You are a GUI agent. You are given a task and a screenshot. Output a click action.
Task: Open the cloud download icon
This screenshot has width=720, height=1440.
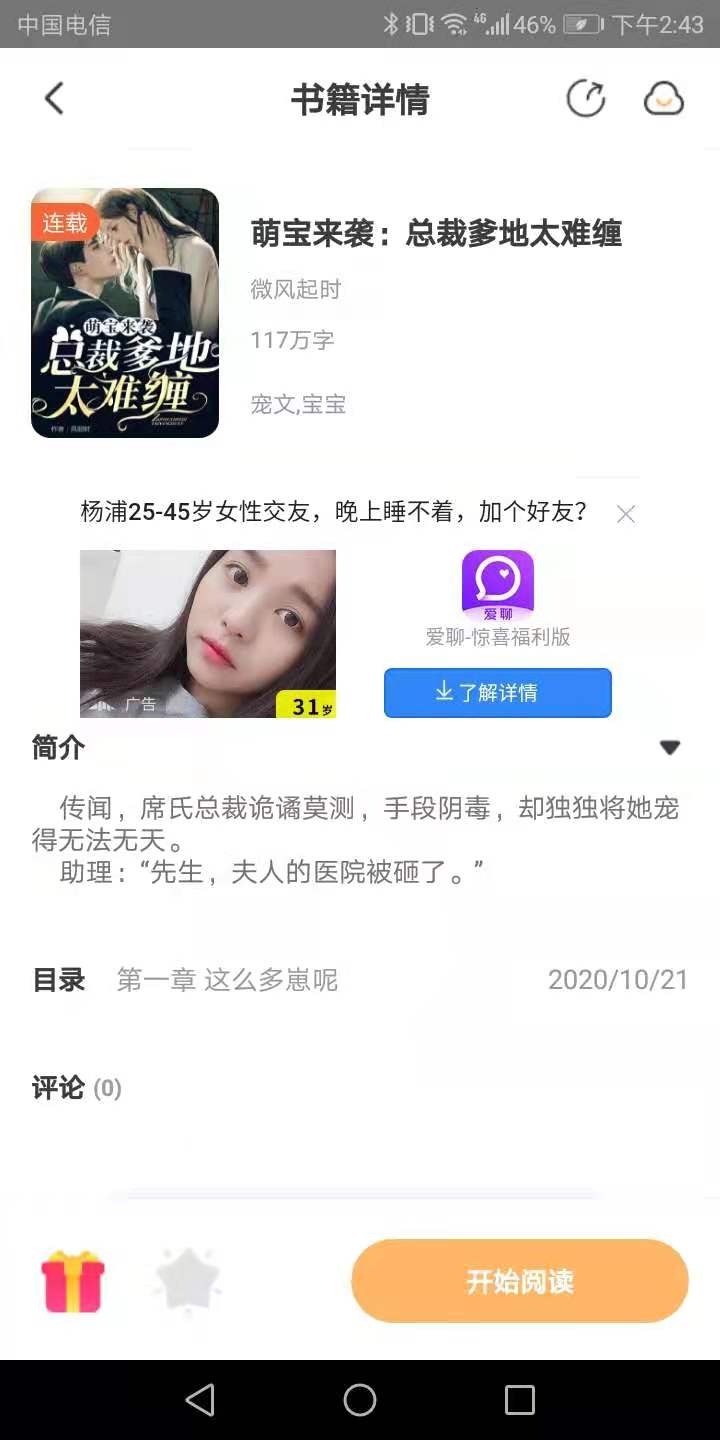point(663,98)
